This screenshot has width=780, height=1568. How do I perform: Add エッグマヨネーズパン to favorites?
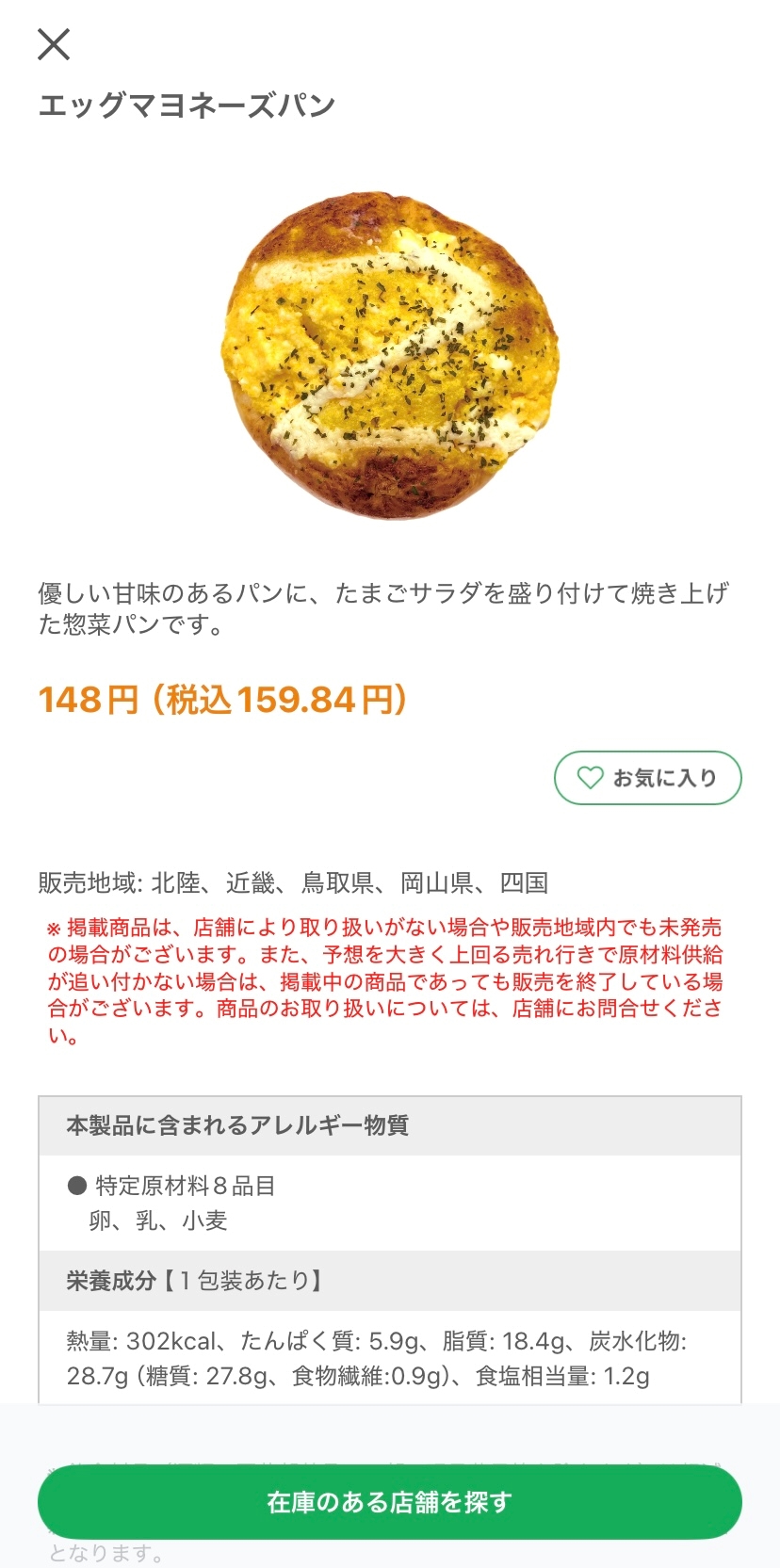647,778
